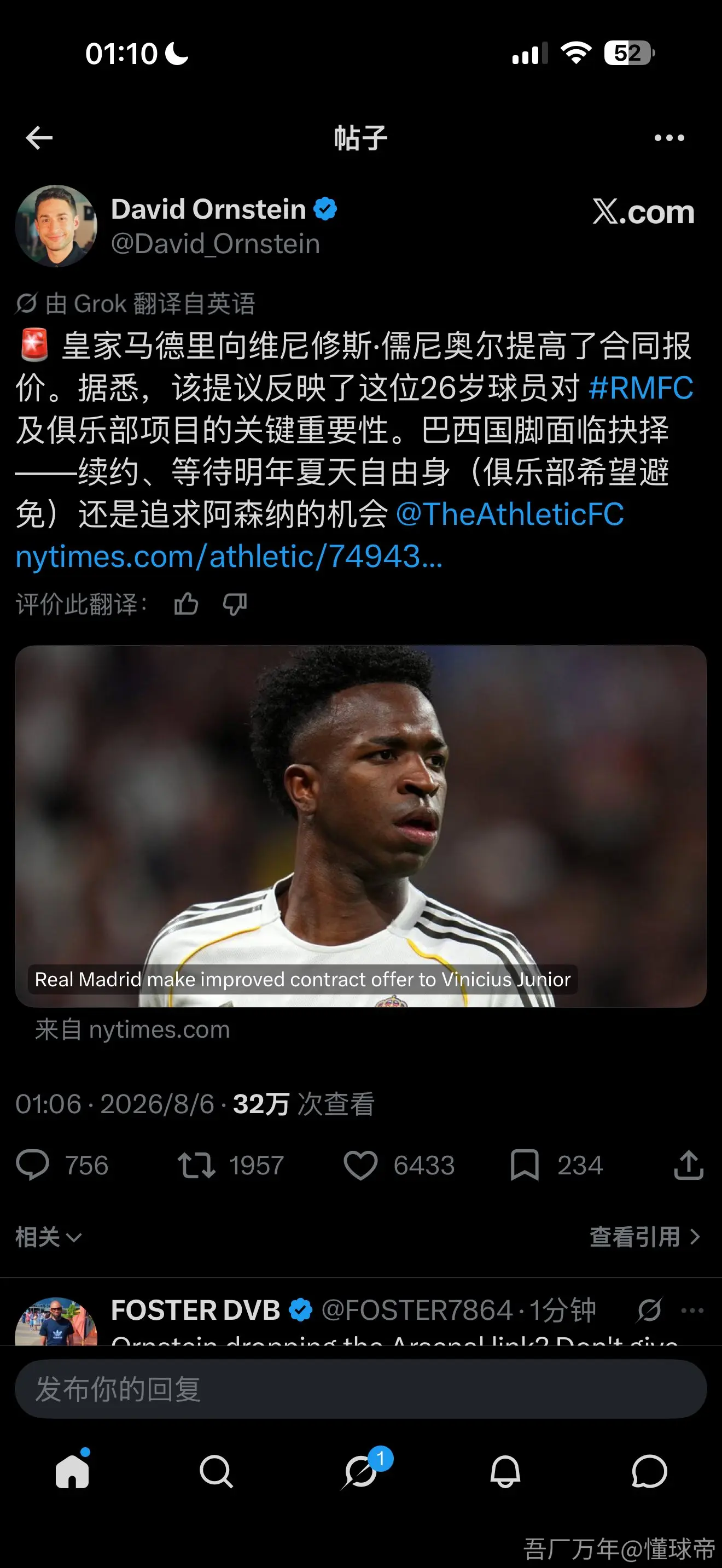The image size is (722, 1568).
Task: Open the nytimes.com/athletic link
Action: (229, 557)
